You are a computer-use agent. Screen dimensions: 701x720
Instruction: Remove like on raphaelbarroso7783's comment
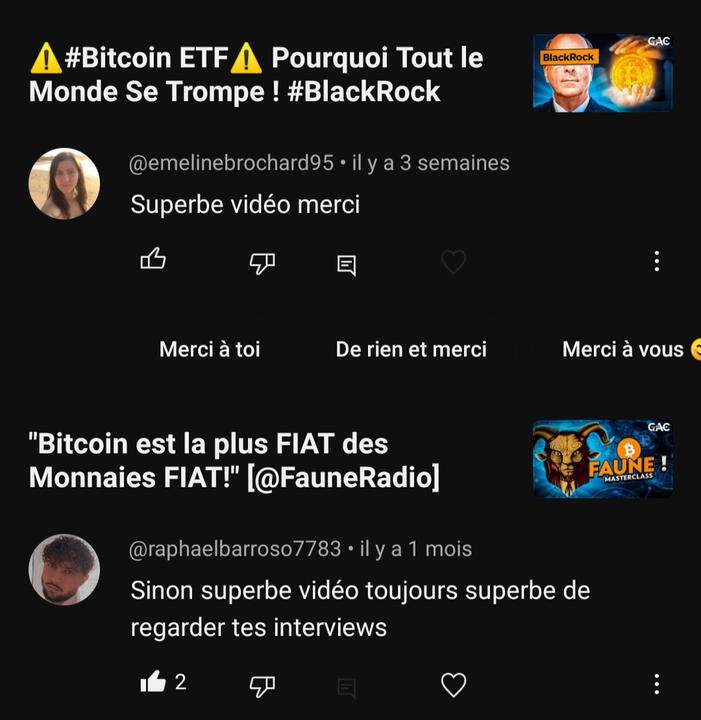[x=153, y=683]
